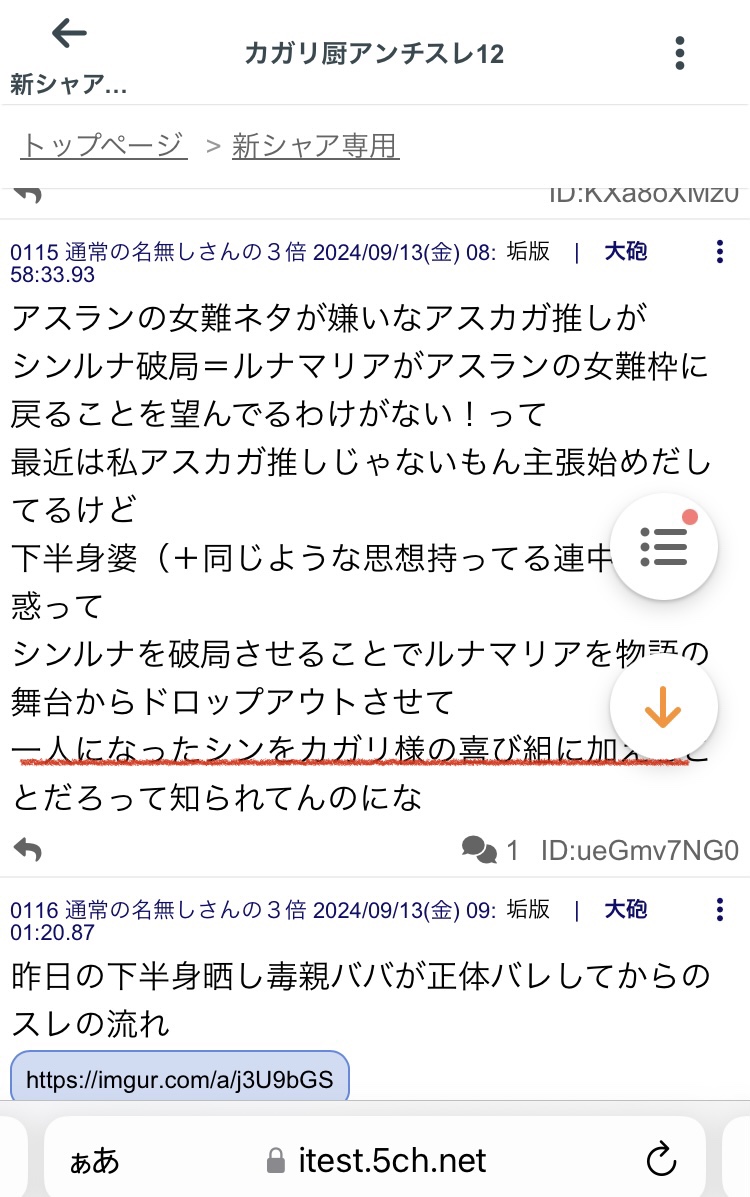Tap the itest.5ch.net address field

pos(375,1160)
